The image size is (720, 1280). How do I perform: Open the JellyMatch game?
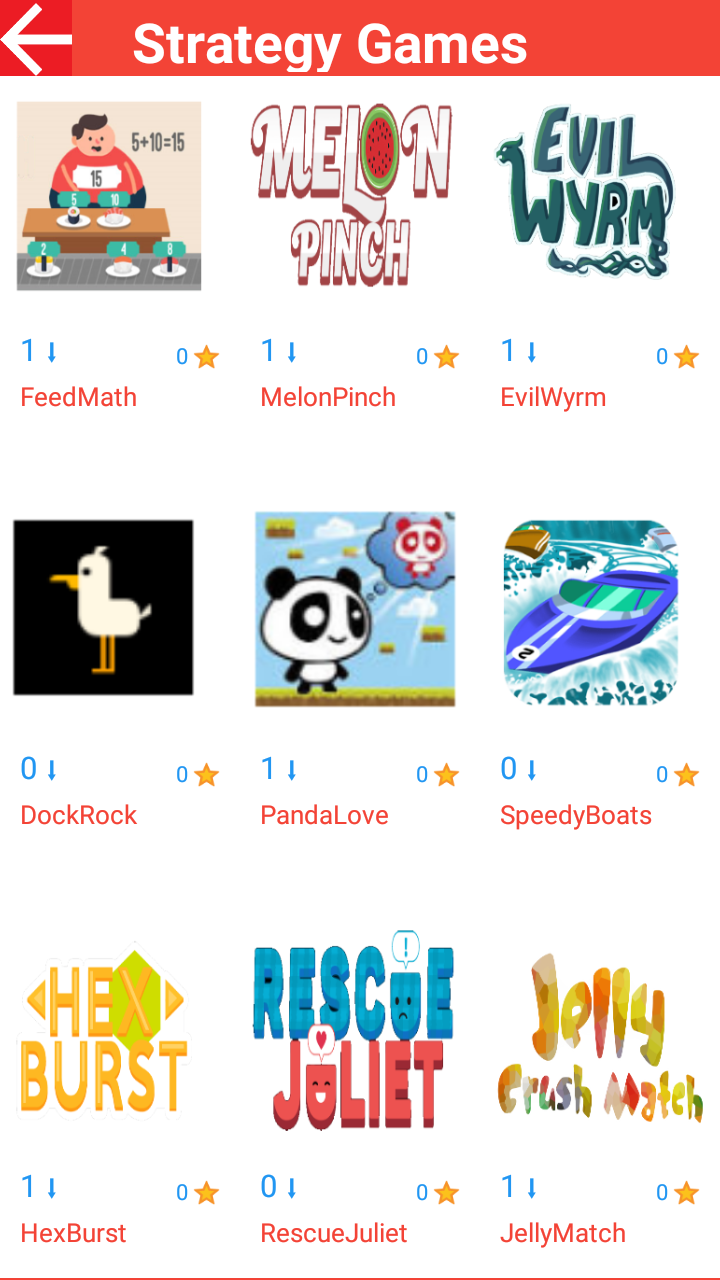pyautogui.click(x=598, y=1035)
